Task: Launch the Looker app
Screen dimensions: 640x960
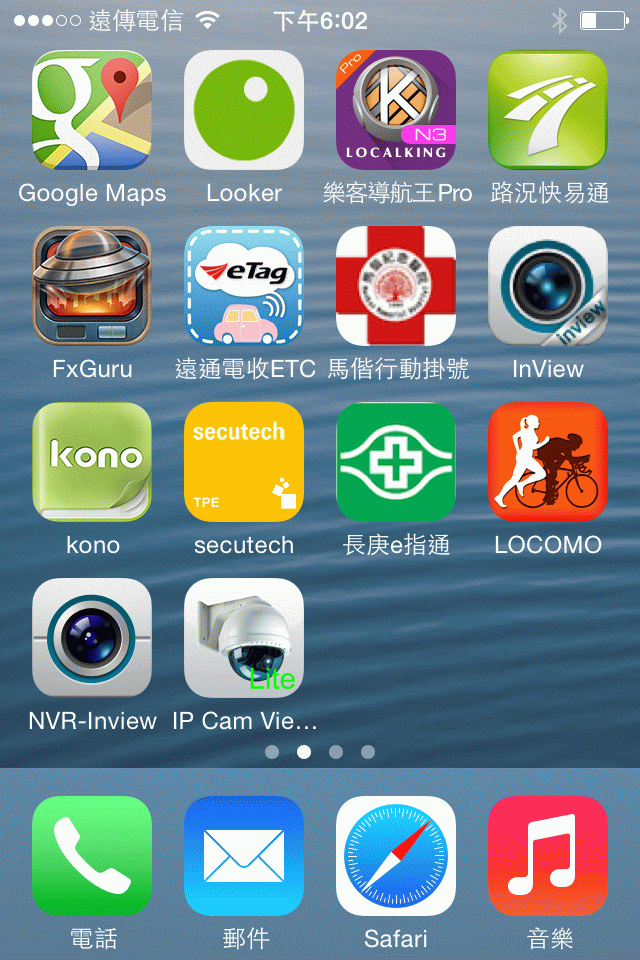Action: pyautogui.click(x=244, y=110)
